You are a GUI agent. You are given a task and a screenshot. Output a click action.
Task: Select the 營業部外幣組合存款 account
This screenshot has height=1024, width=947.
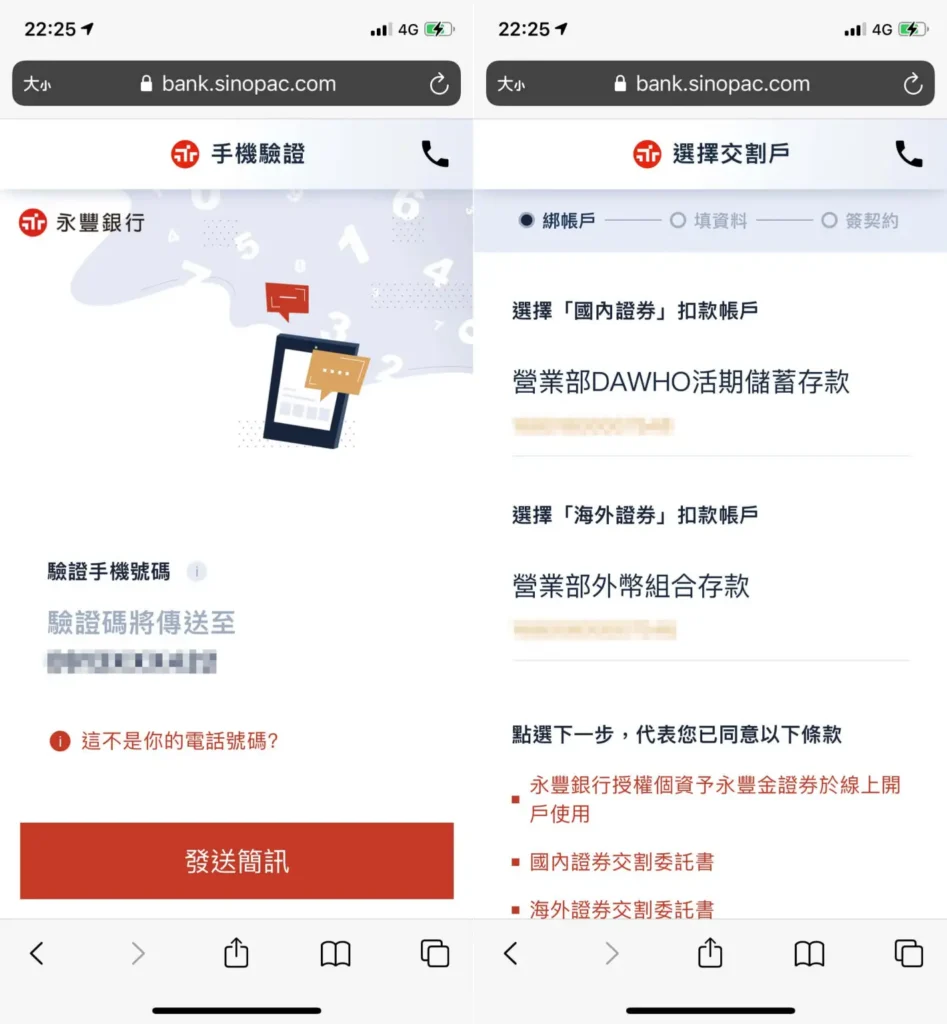point(631,586)
